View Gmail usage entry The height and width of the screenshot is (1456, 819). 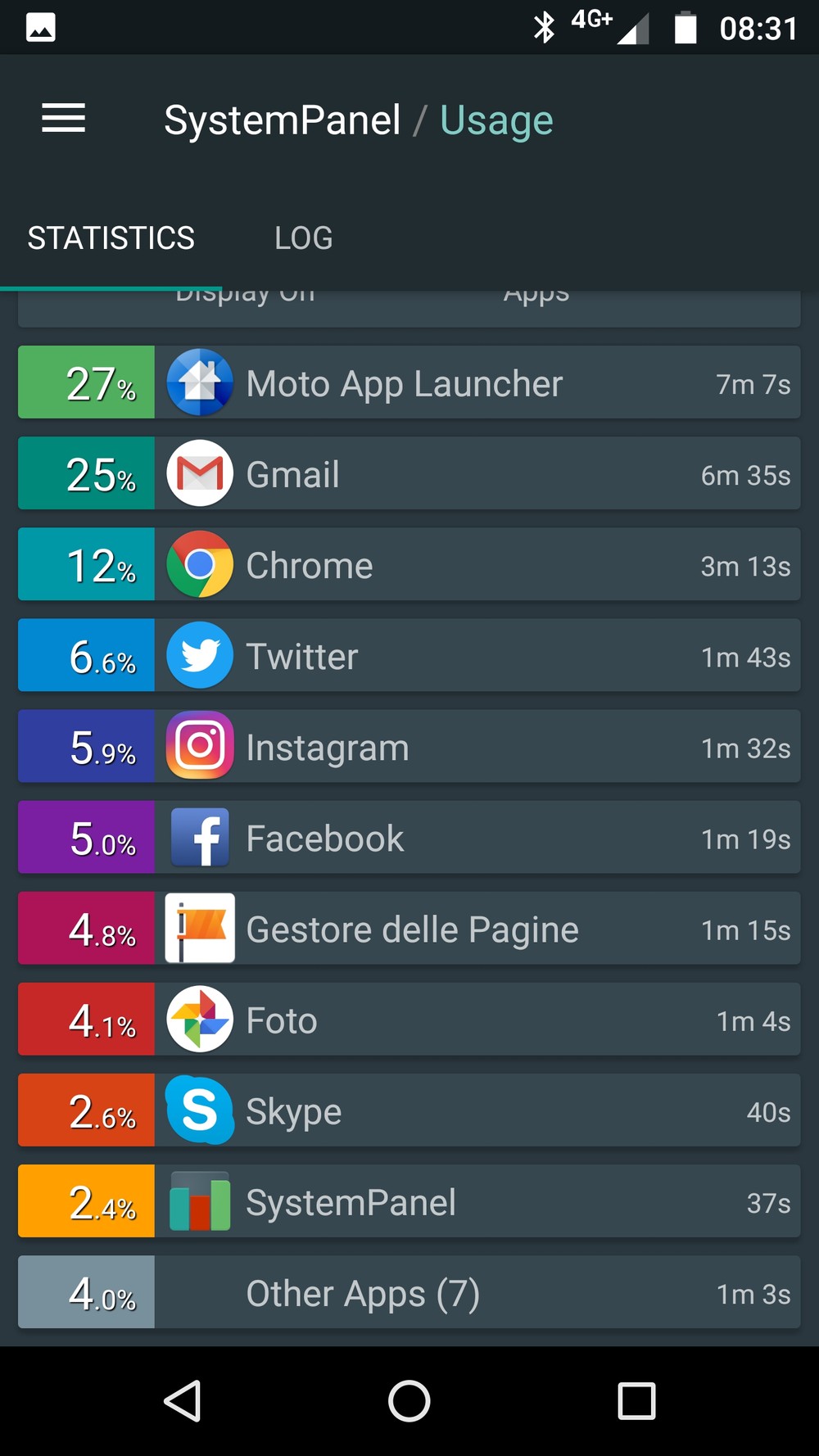(x=409, y=474)
